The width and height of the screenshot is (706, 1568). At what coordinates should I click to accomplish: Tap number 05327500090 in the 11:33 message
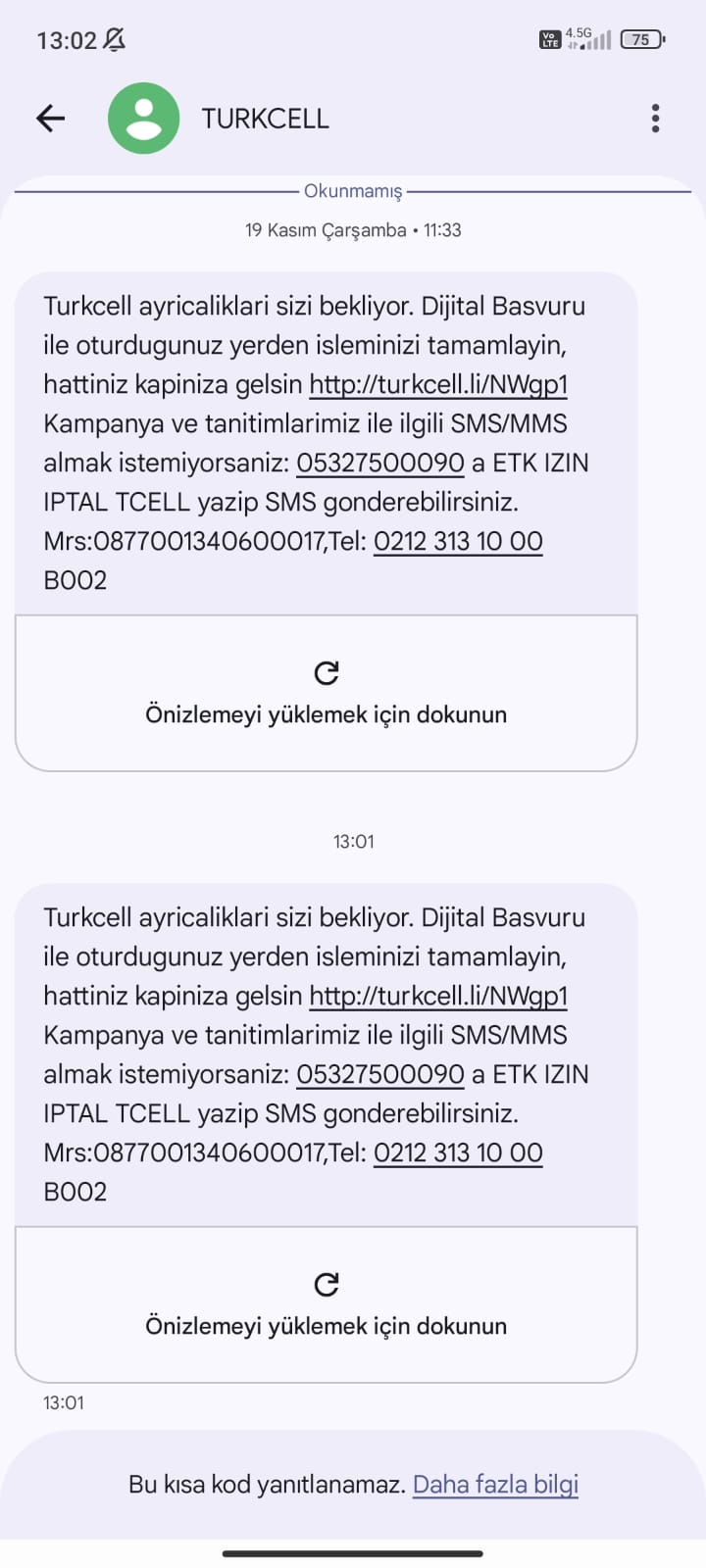pyautogui.click(x=379, y=463)
